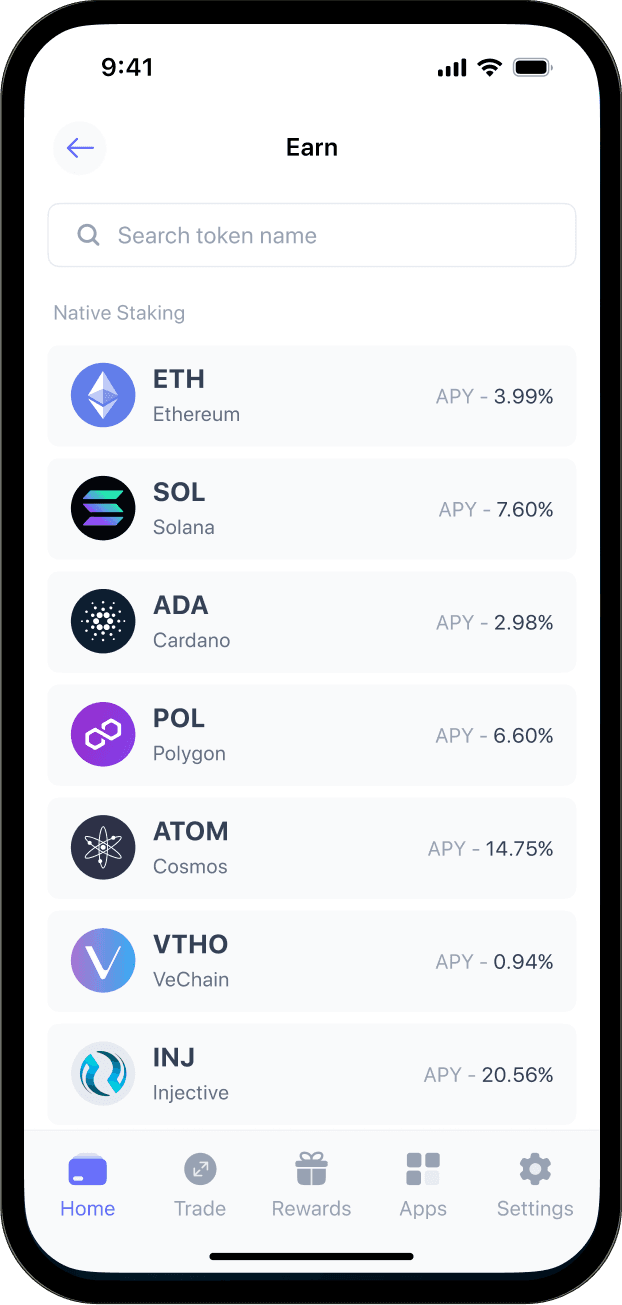Open INJ Injective staking

[x=312, y=1074]
